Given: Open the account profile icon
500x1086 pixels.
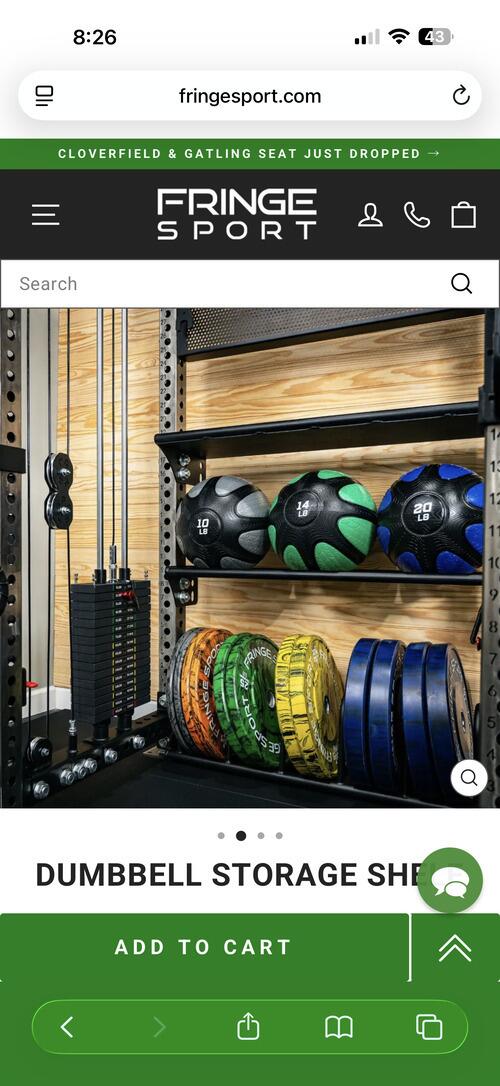Looking at the screenshot, I should pos(370,215).
